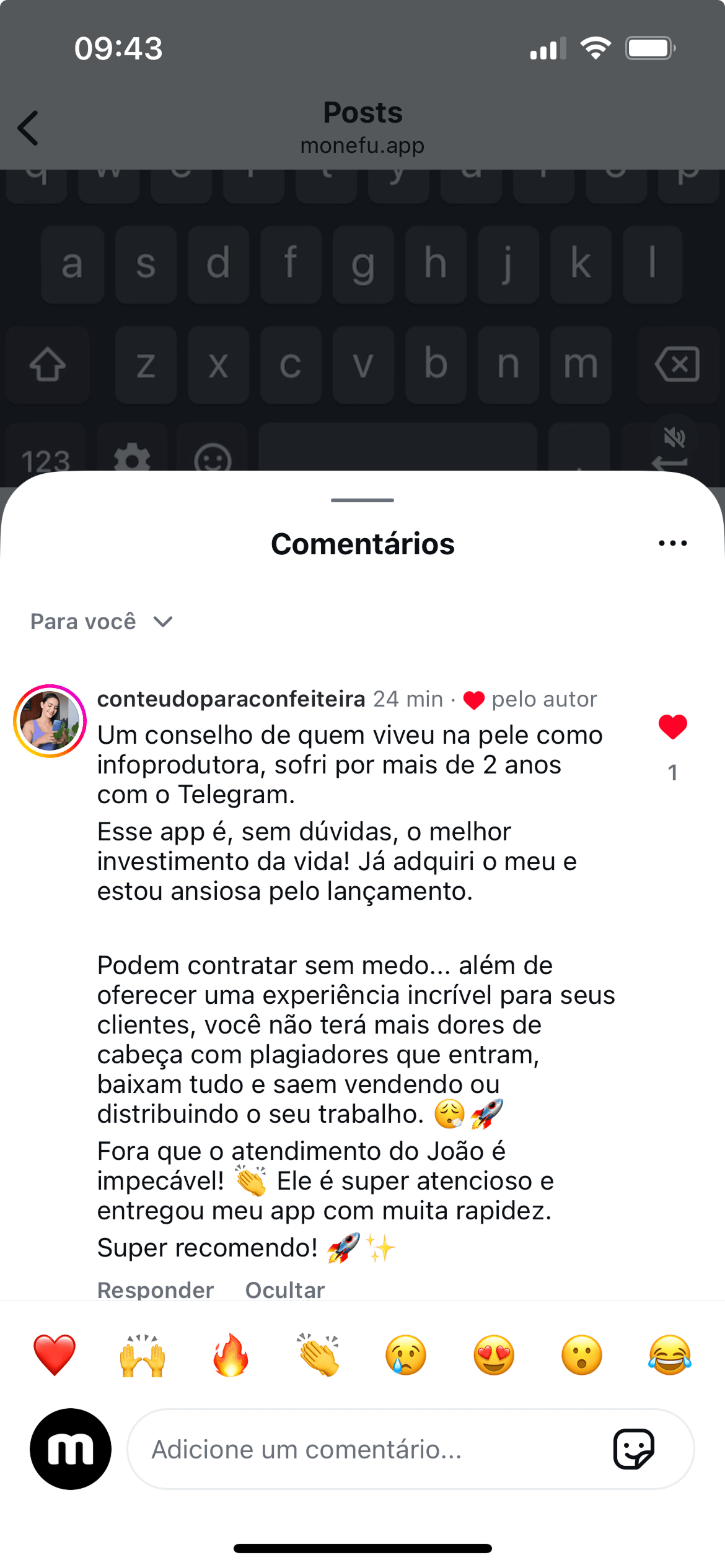
Task: Tap Responder under the comment
Action: [x=155, y=1289]
